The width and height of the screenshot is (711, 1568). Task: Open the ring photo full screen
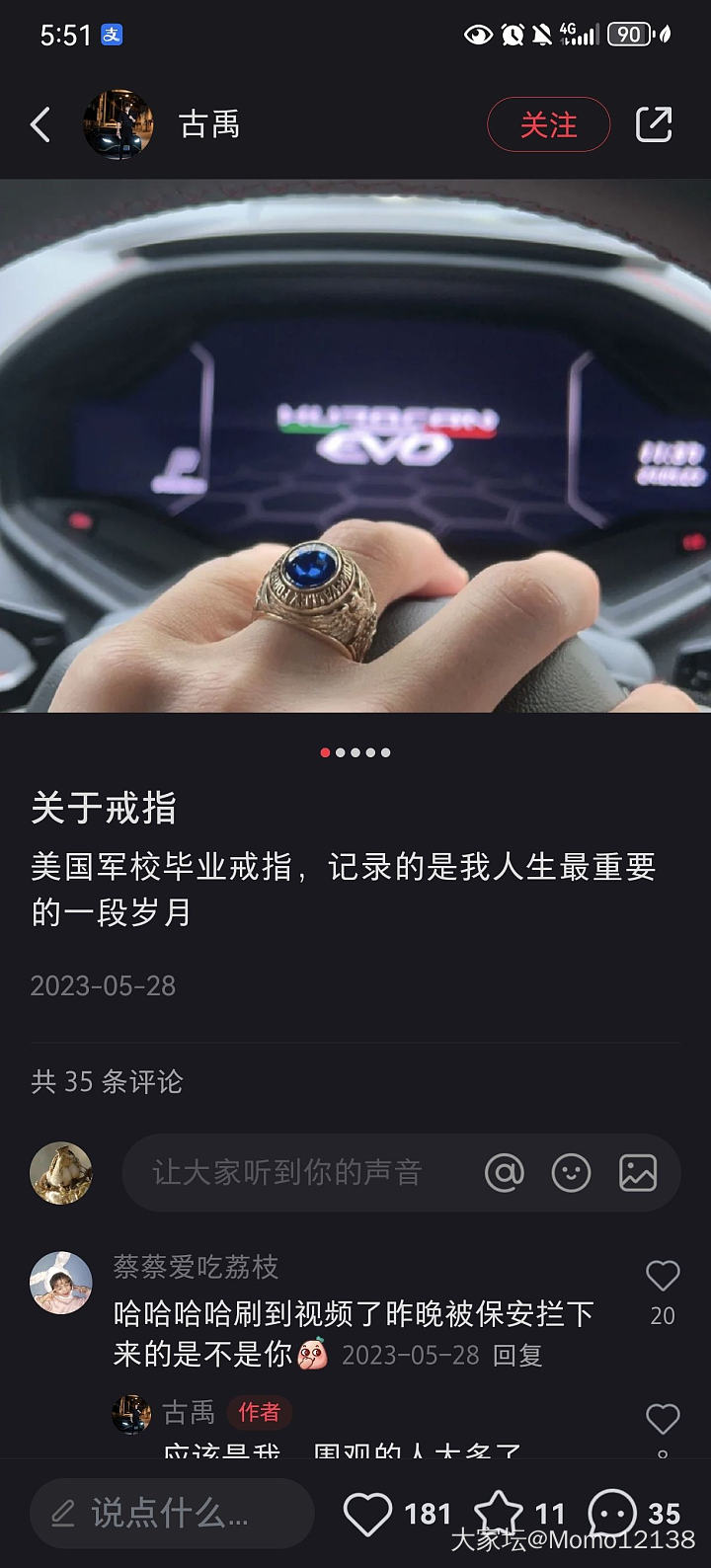point(355,444)
